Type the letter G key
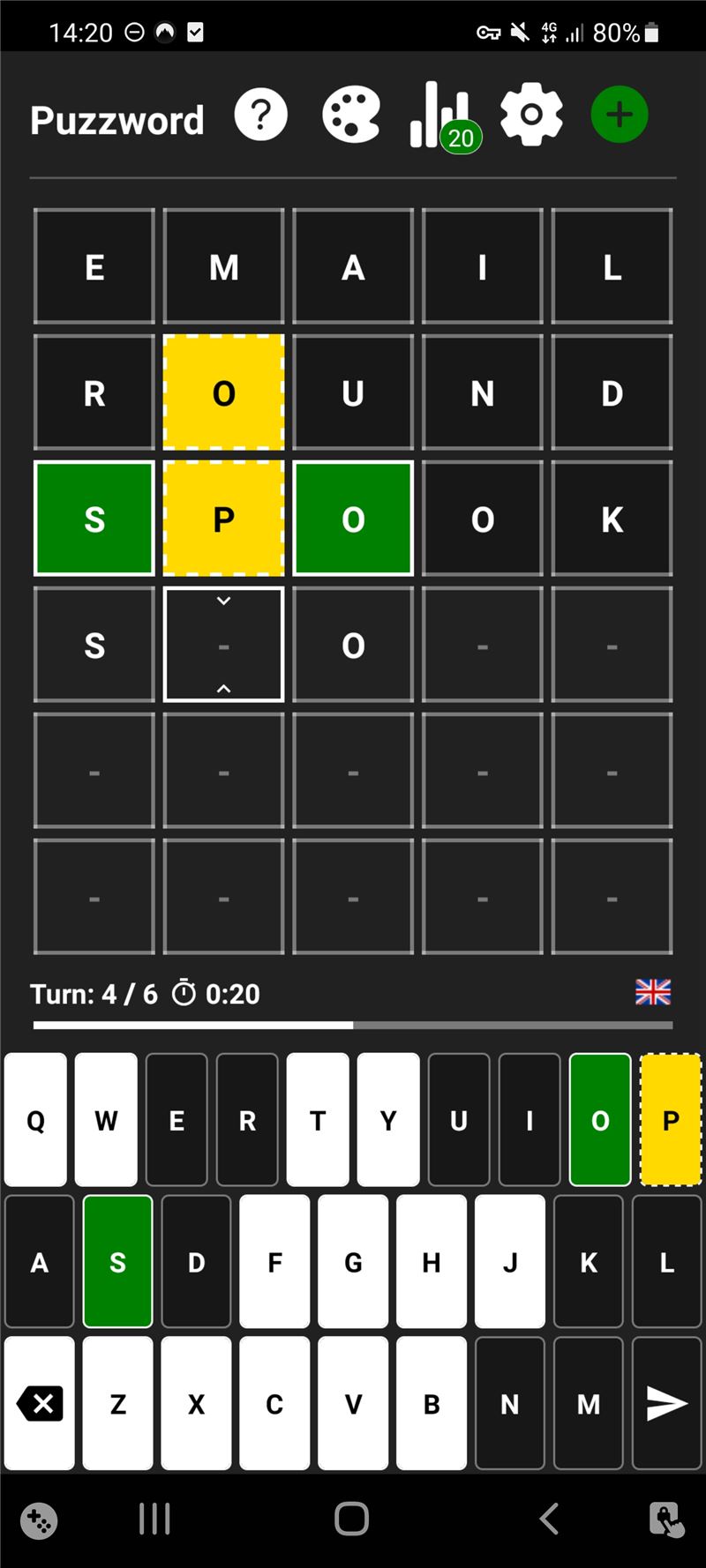Viewport: 706px width, 1568px height. (x=353, y=1262)
